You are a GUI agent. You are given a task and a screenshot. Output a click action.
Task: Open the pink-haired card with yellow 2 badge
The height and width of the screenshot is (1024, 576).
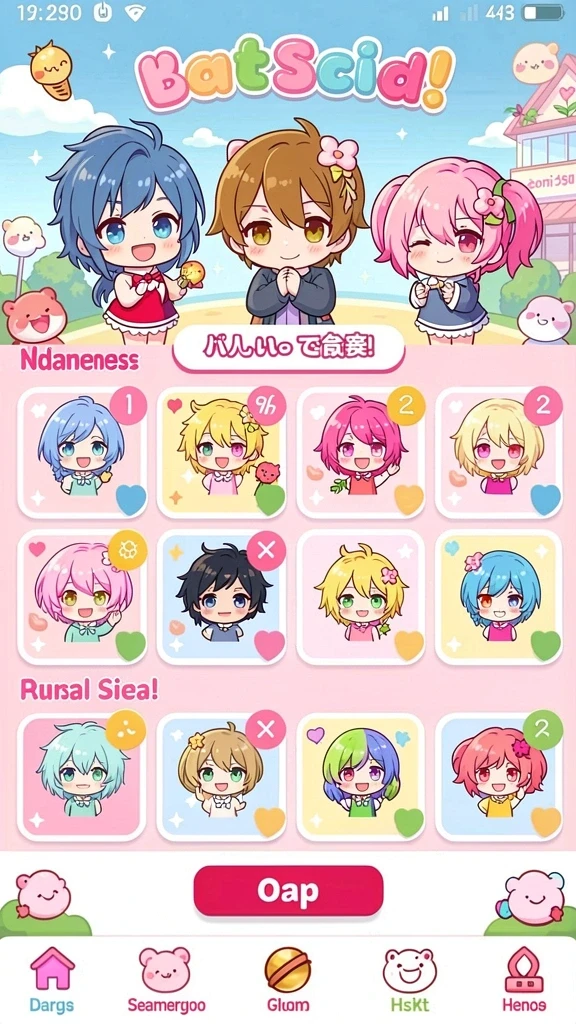click(x=361, y=453)
